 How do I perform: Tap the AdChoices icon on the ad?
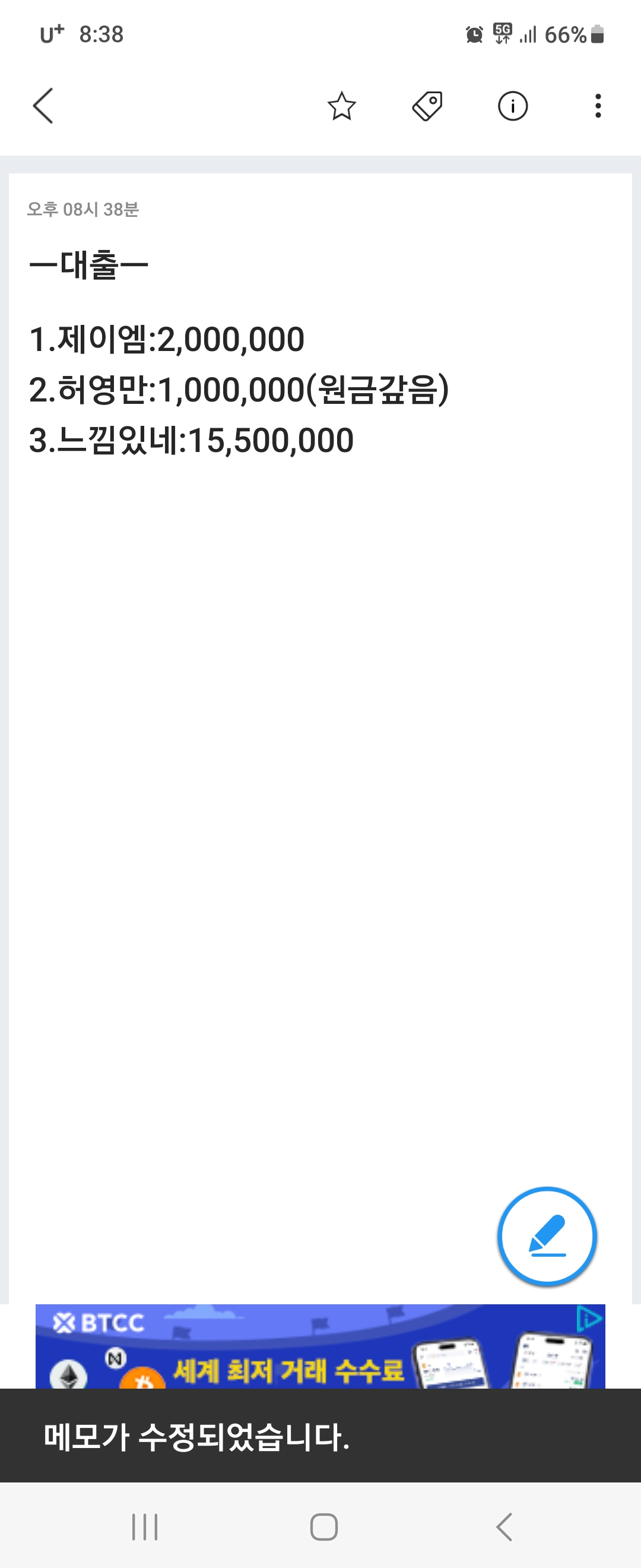tap(589, 1319)
